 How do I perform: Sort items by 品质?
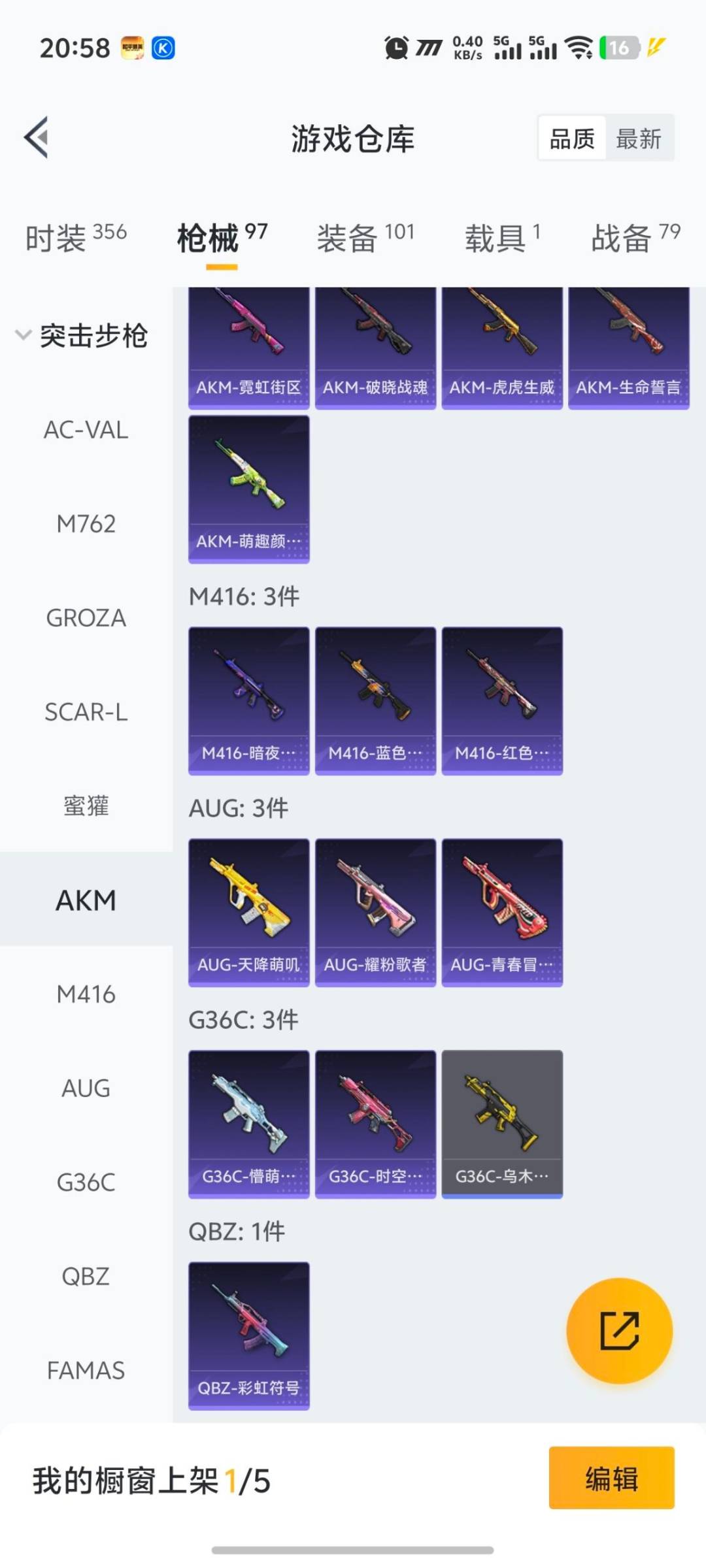572,139
